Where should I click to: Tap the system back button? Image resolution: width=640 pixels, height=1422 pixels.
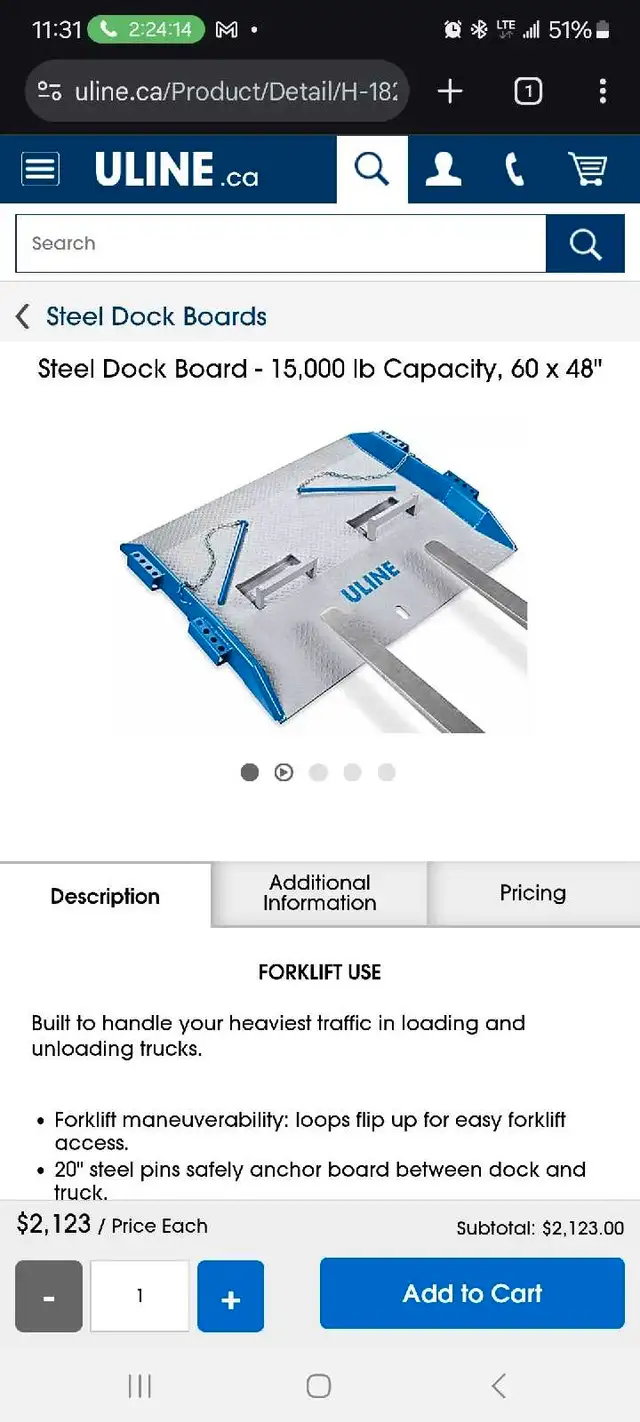tap(499, 1385)
